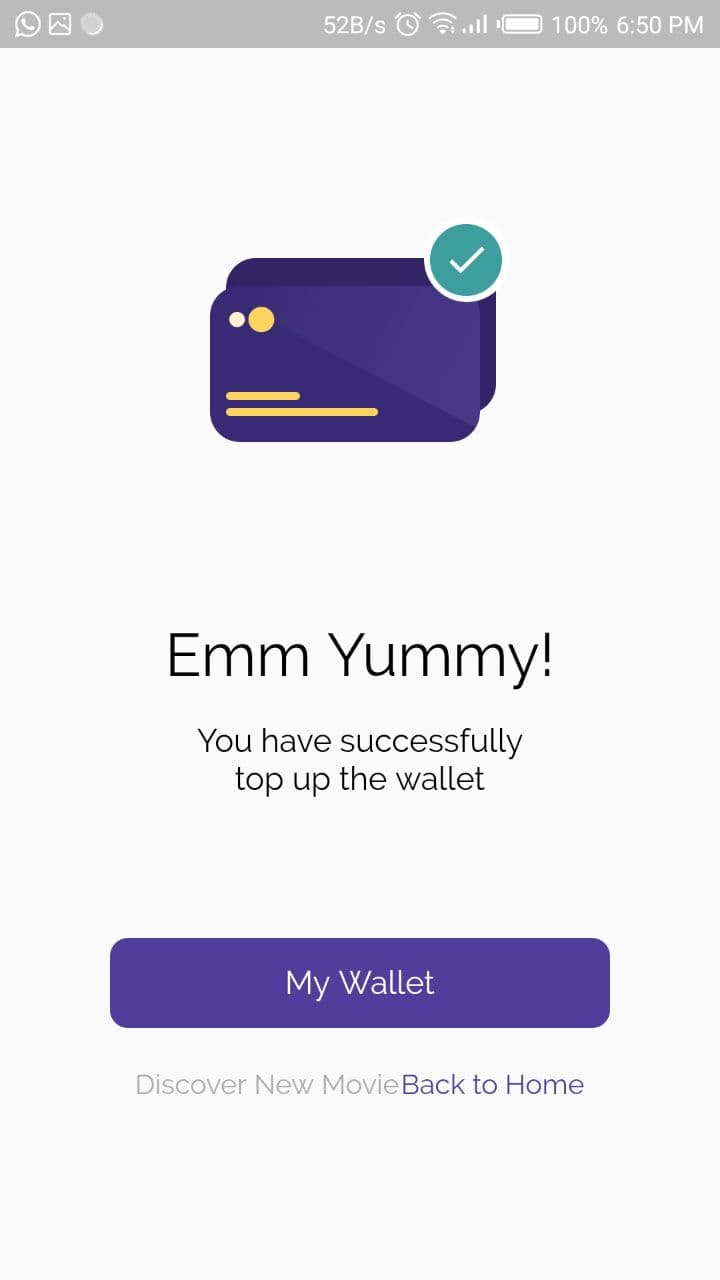Tap the teal success checkmark badge
This screenshot has width=720, height=1280.
466,259
